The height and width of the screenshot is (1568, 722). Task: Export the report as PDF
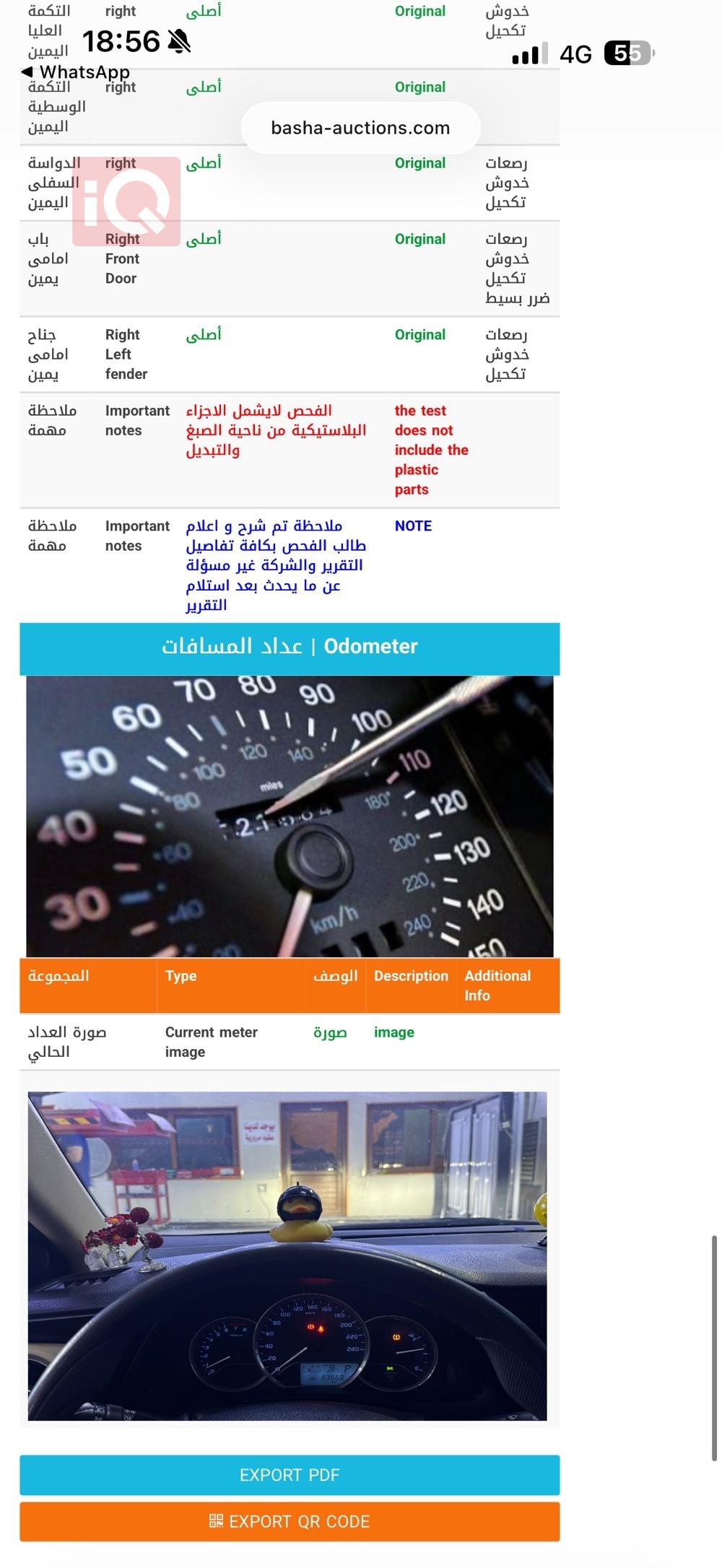pos(290,1474)
